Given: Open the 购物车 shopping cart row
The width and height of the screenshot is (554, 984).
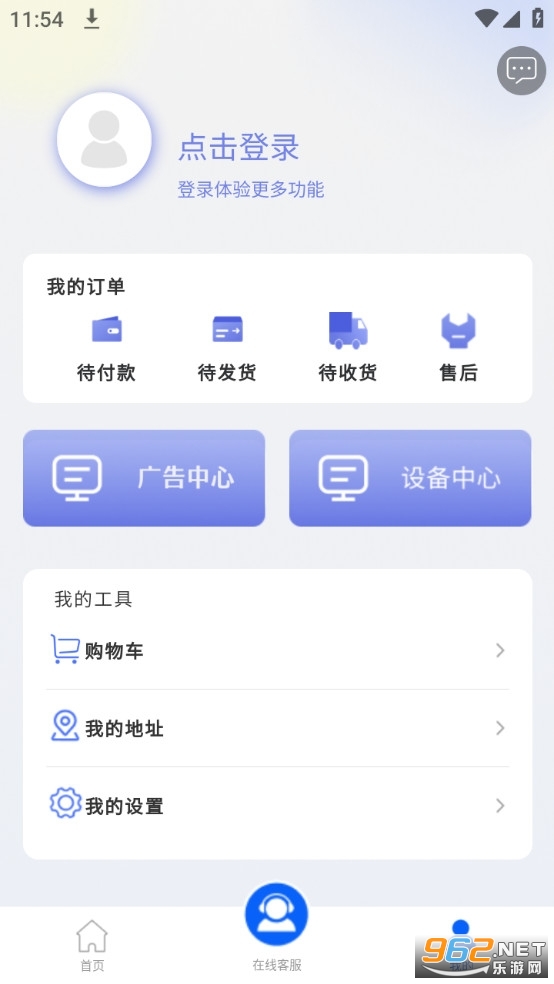Looking at the screenshot, I should click(277, 650).
